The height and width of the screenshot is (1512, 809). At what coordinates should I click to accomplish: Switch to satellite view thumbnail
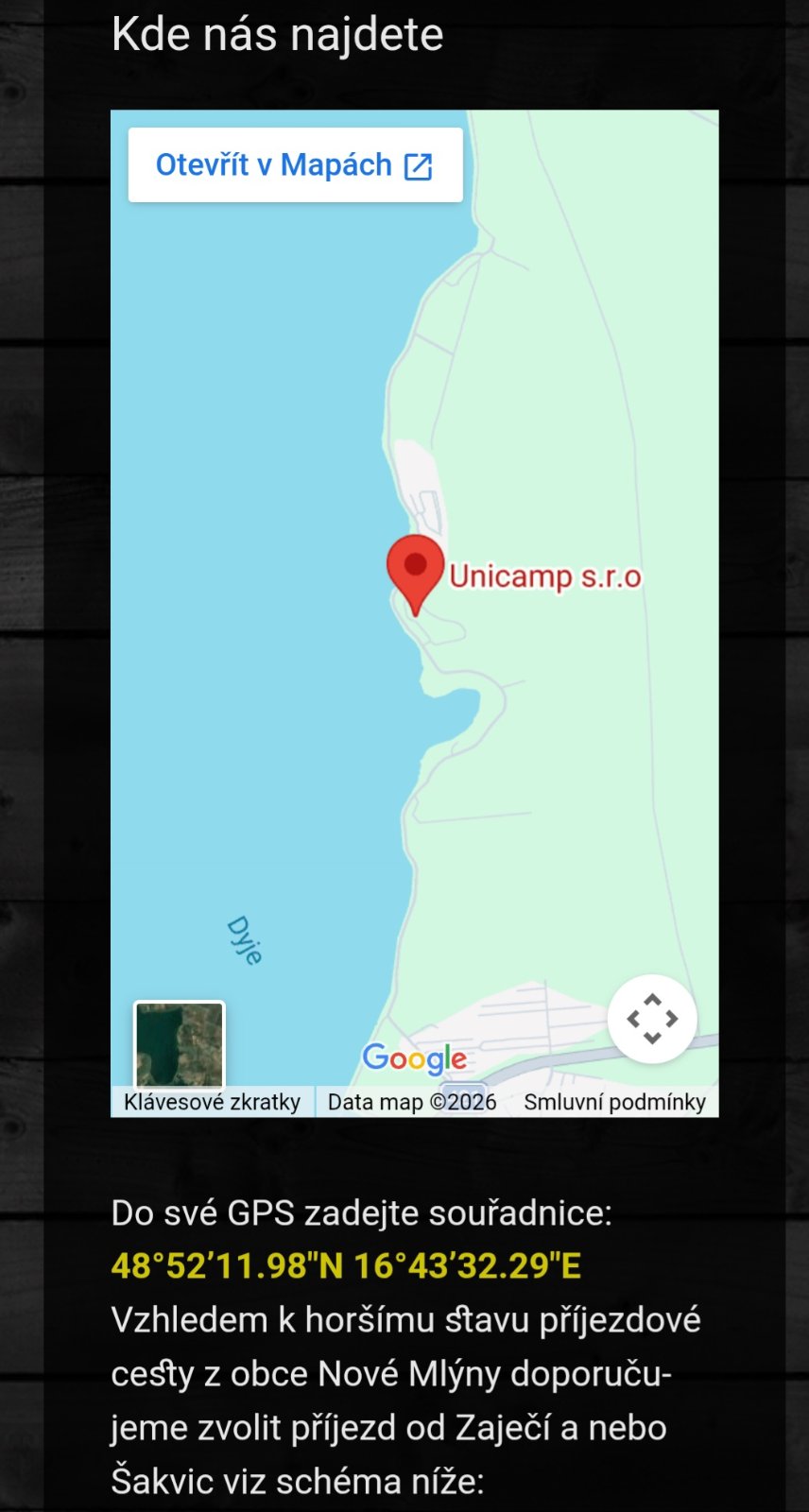tap(180, 1043)
